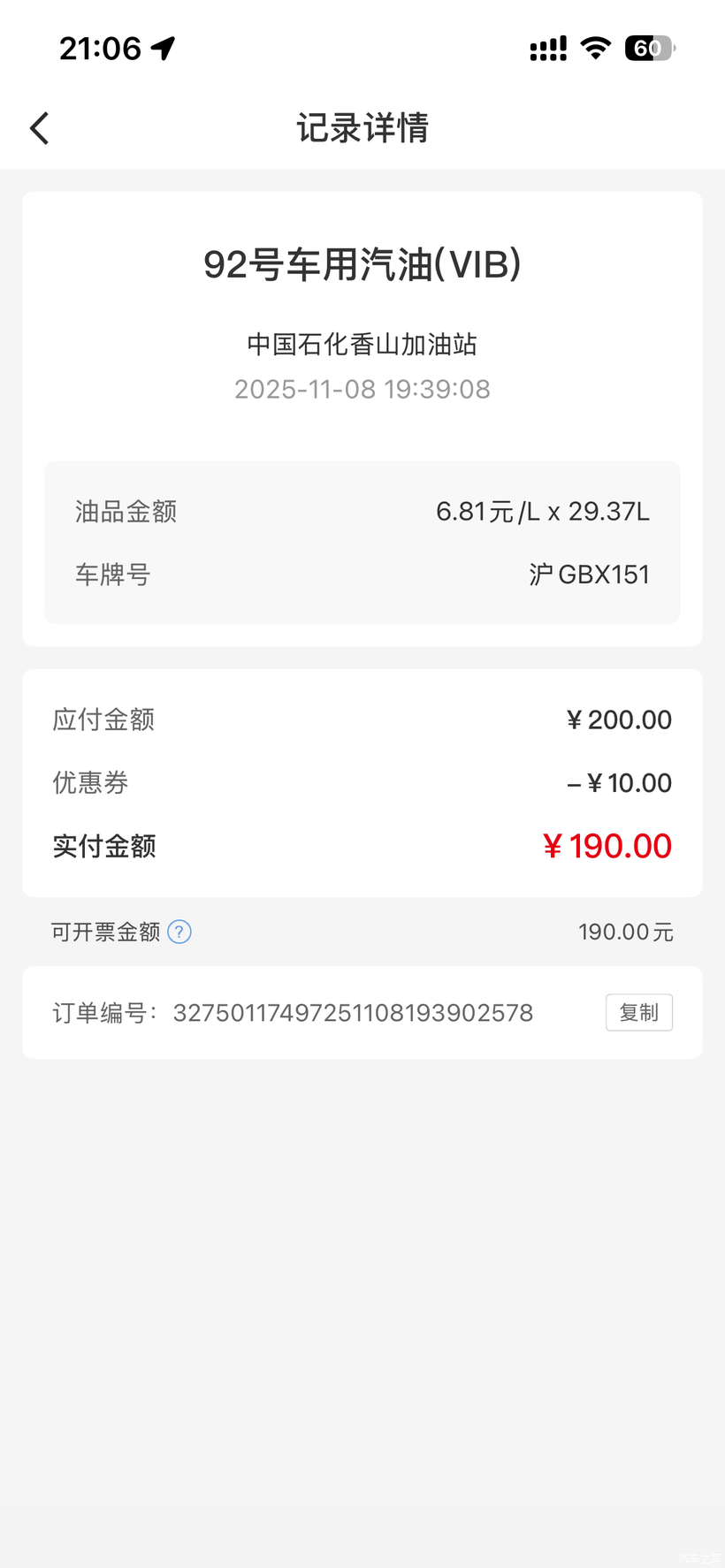725x1568 pixels.
Task: Open the help icon beside 可开票金额
Action: pyautogui.click(x=179, y=932)
